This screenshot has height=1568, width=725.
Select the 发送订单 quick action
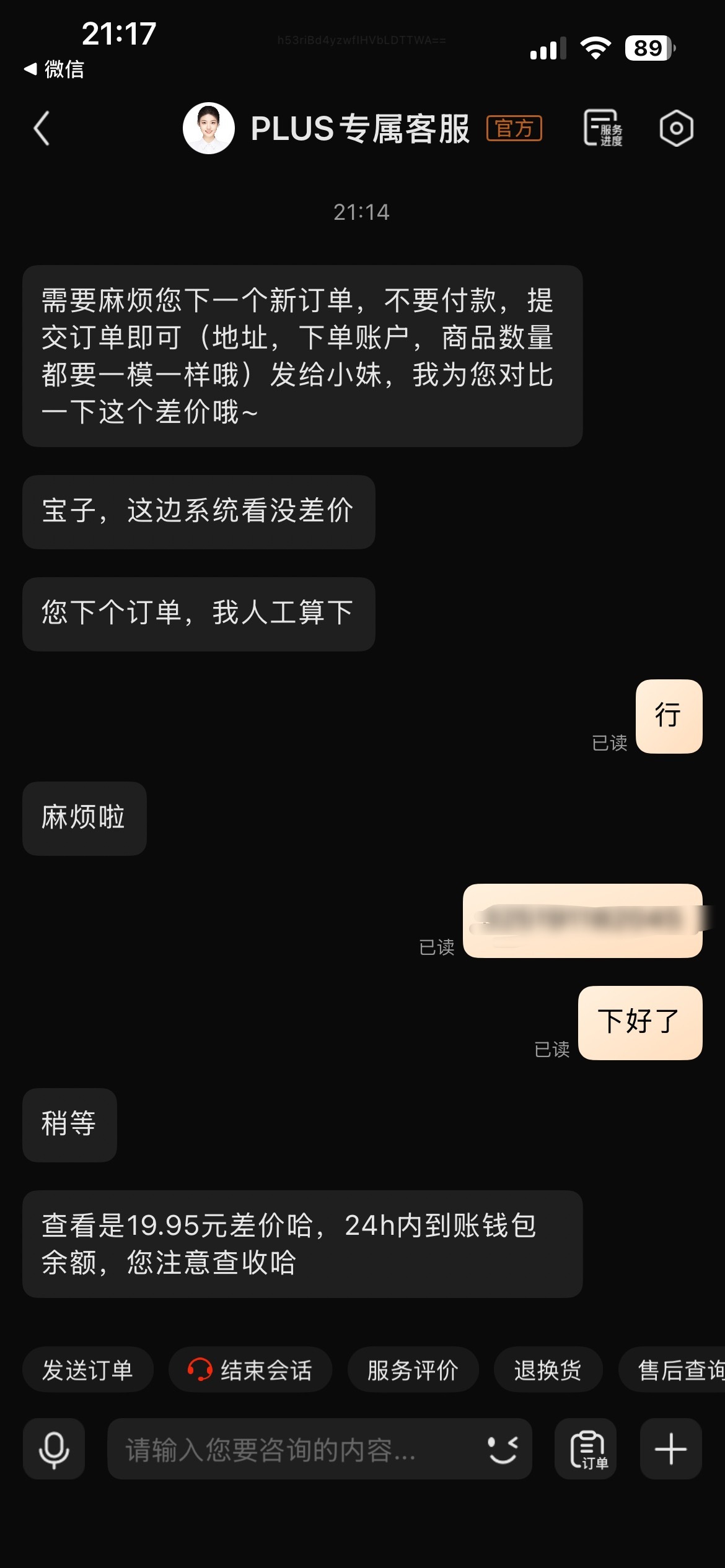[x=87, y=1369]
